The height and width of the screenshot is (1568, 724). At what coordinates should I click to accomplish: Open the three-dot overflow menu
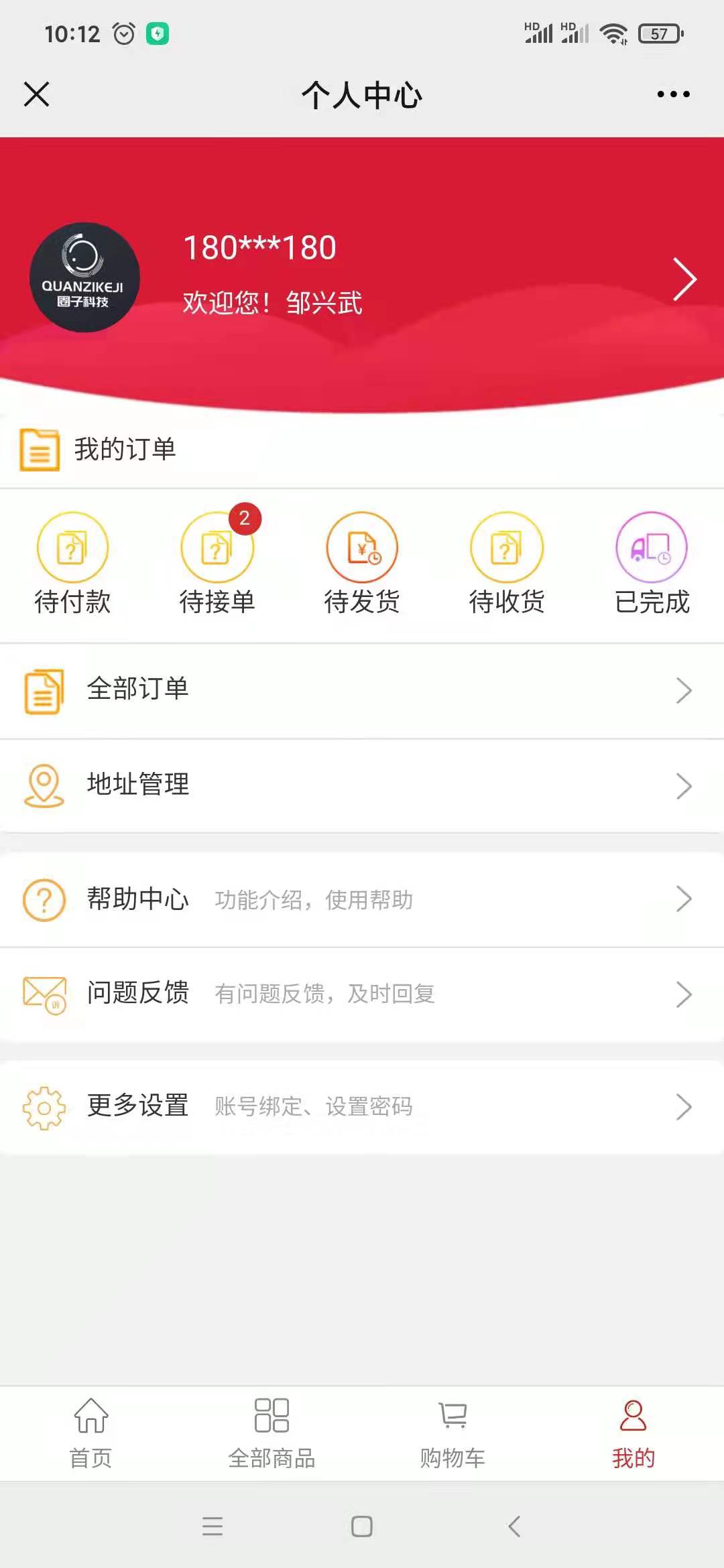pyautogui.click(x=673, y=94)
